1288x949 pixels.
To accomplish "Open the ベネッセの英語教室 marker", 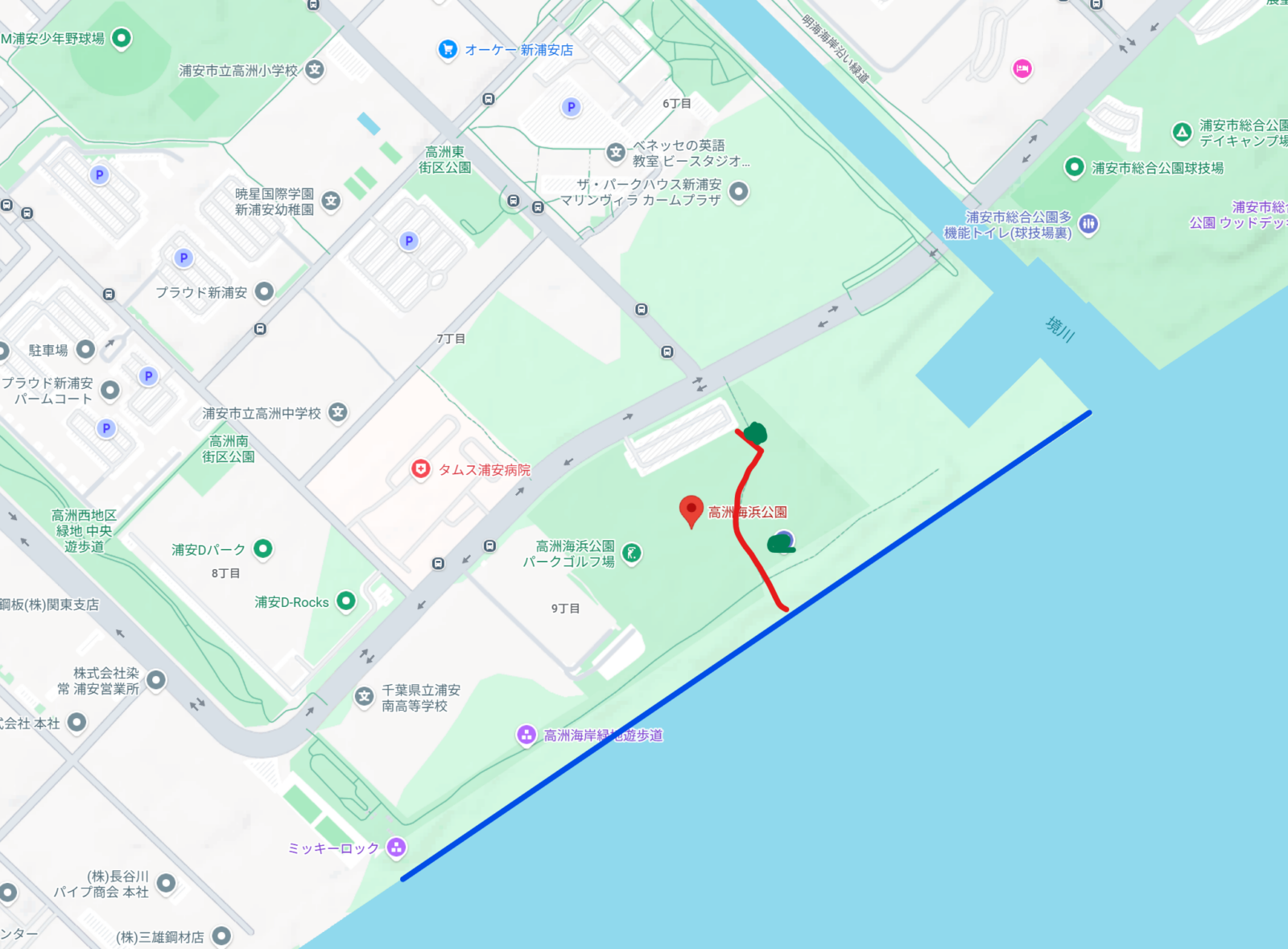I will pyautogui.click(x=616, y=152).
